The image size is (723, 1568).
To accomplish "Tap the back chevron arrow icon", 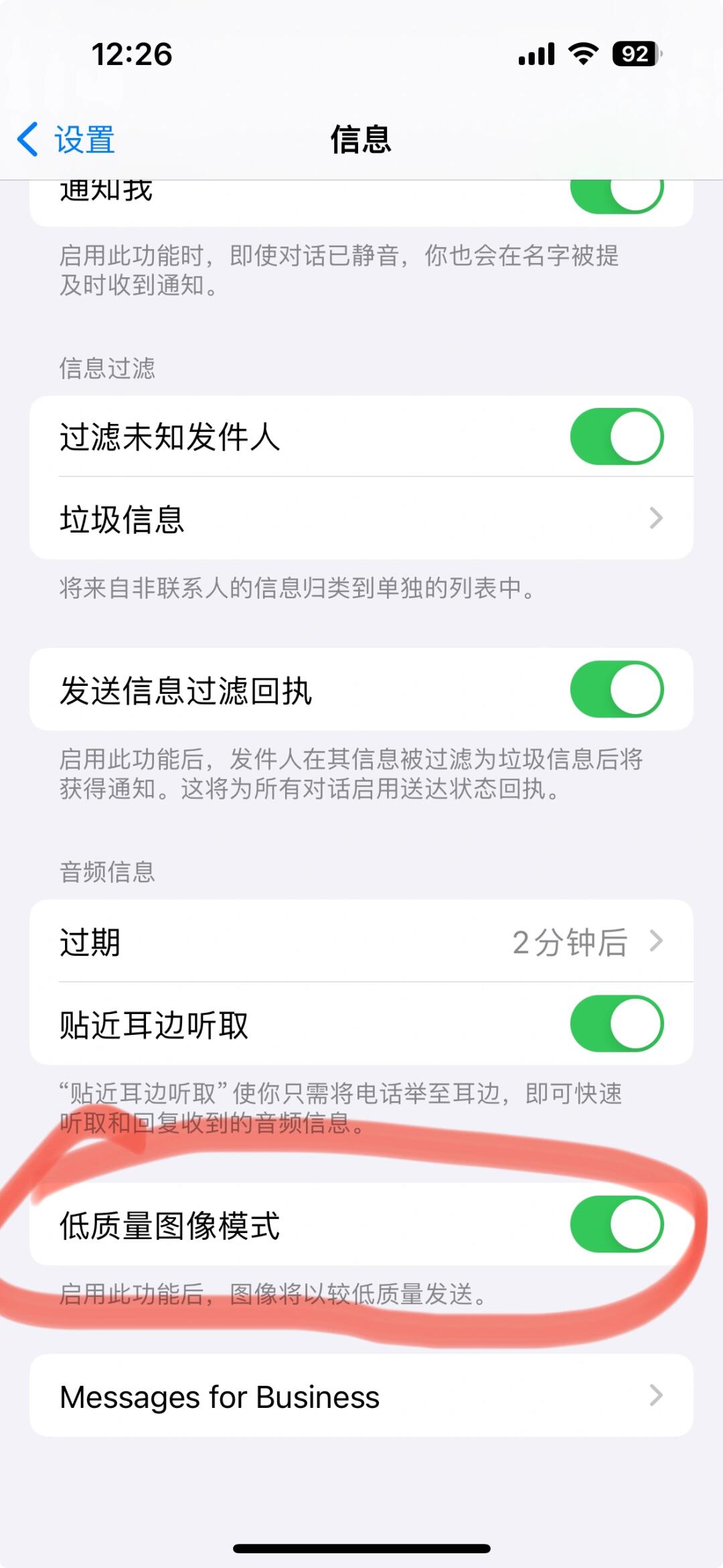I will coord(27,141).
